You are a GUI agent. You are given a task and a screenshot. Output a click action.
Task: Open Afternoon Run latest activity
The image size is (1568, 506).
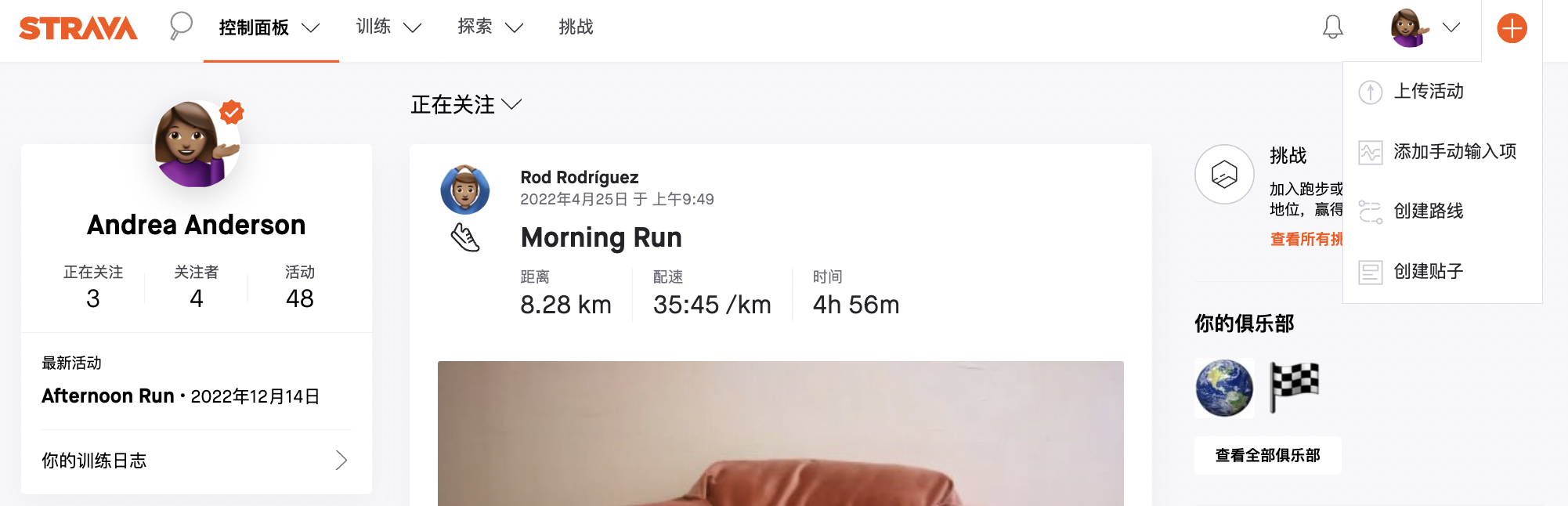(108, 396)
